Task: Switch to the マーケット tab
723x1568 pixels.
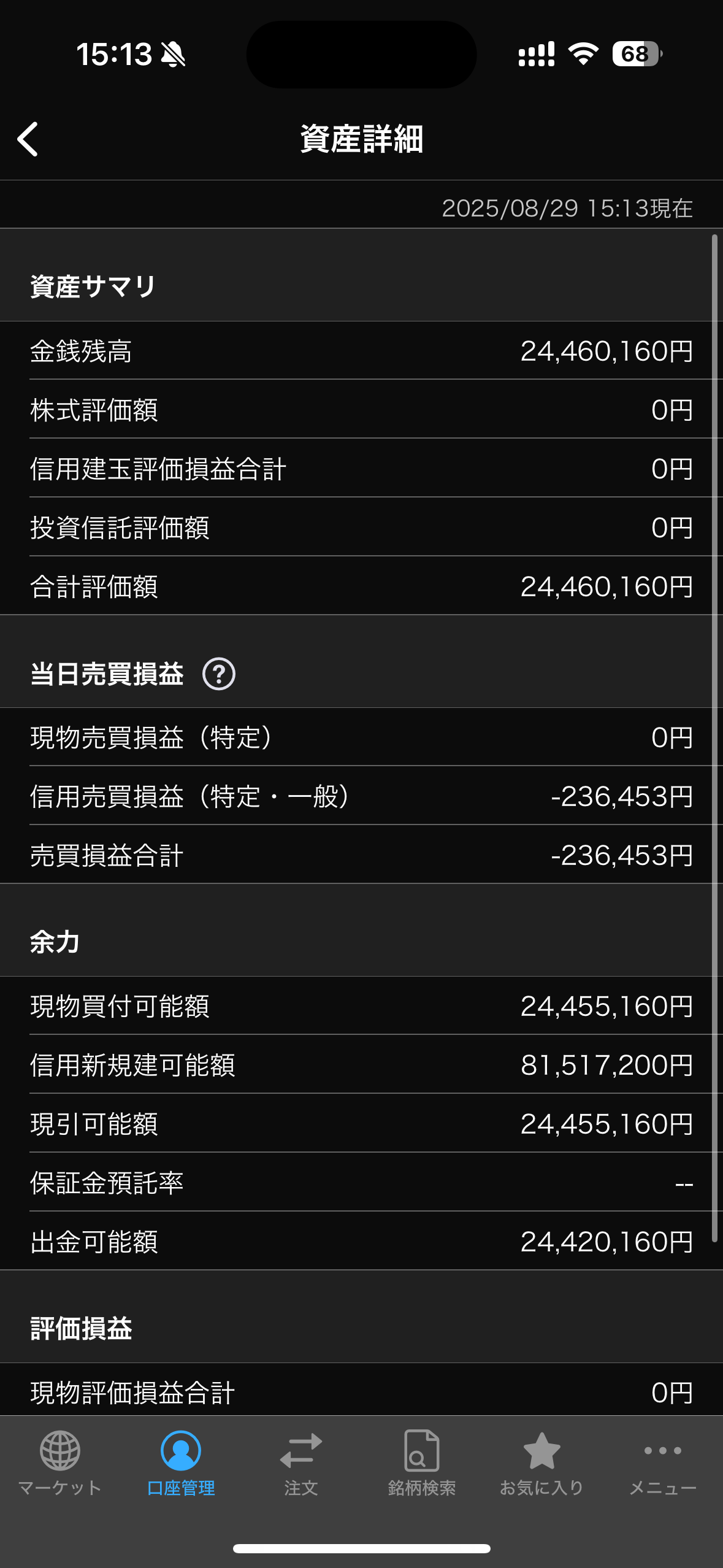Action: pyautogui.click(x=60, y=1463)
